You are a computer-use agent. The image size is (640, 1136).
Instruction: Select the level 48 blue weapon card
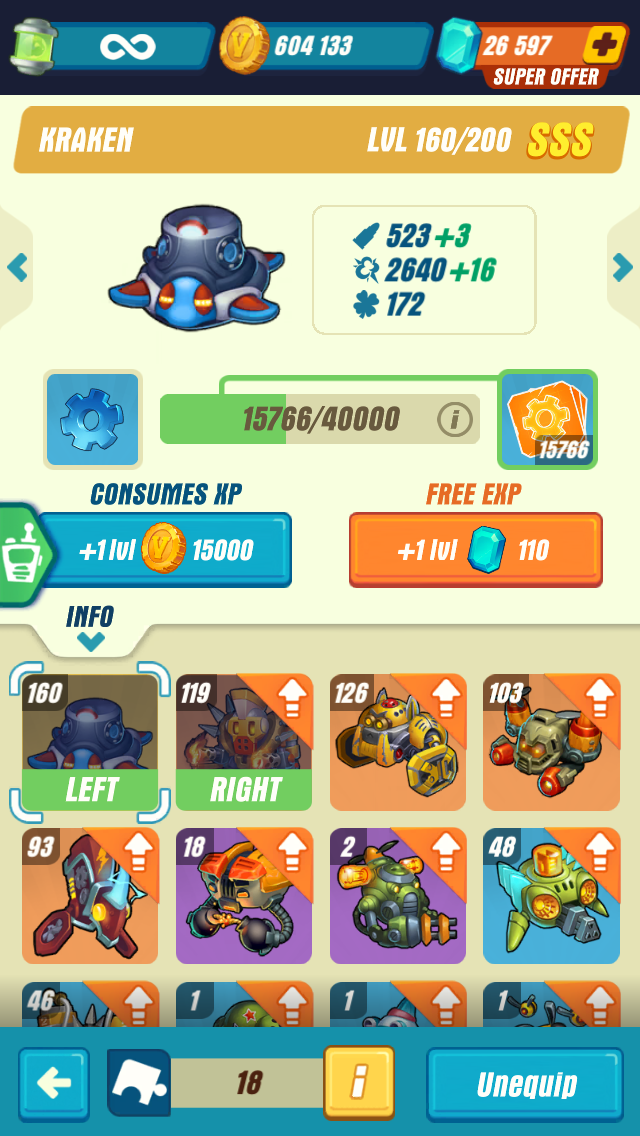tap(551, 896)
